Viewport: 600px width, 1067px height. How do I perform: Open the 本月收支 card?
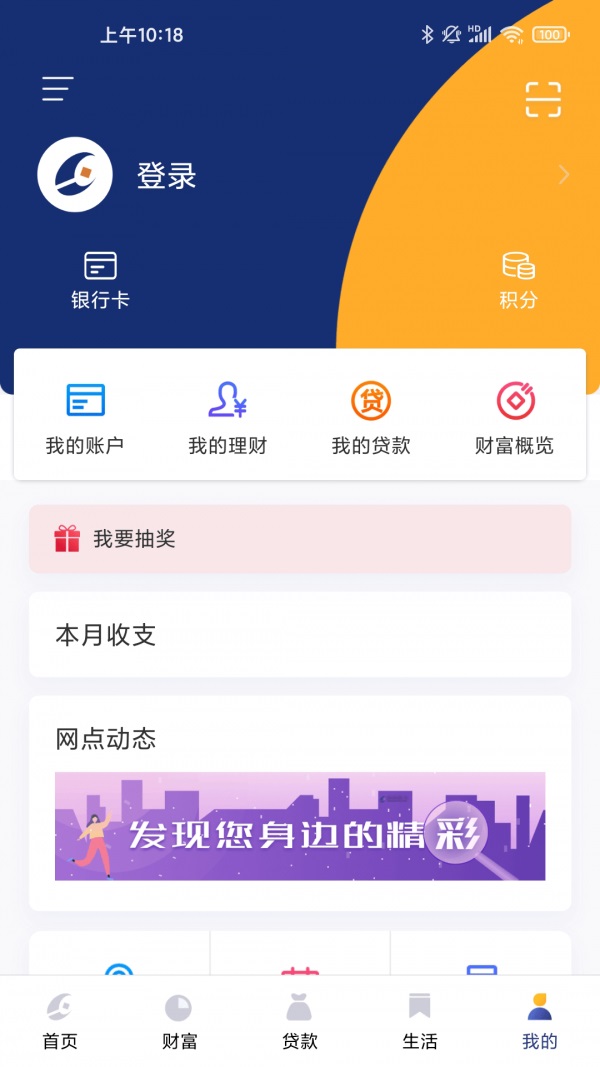pos(300,635)
